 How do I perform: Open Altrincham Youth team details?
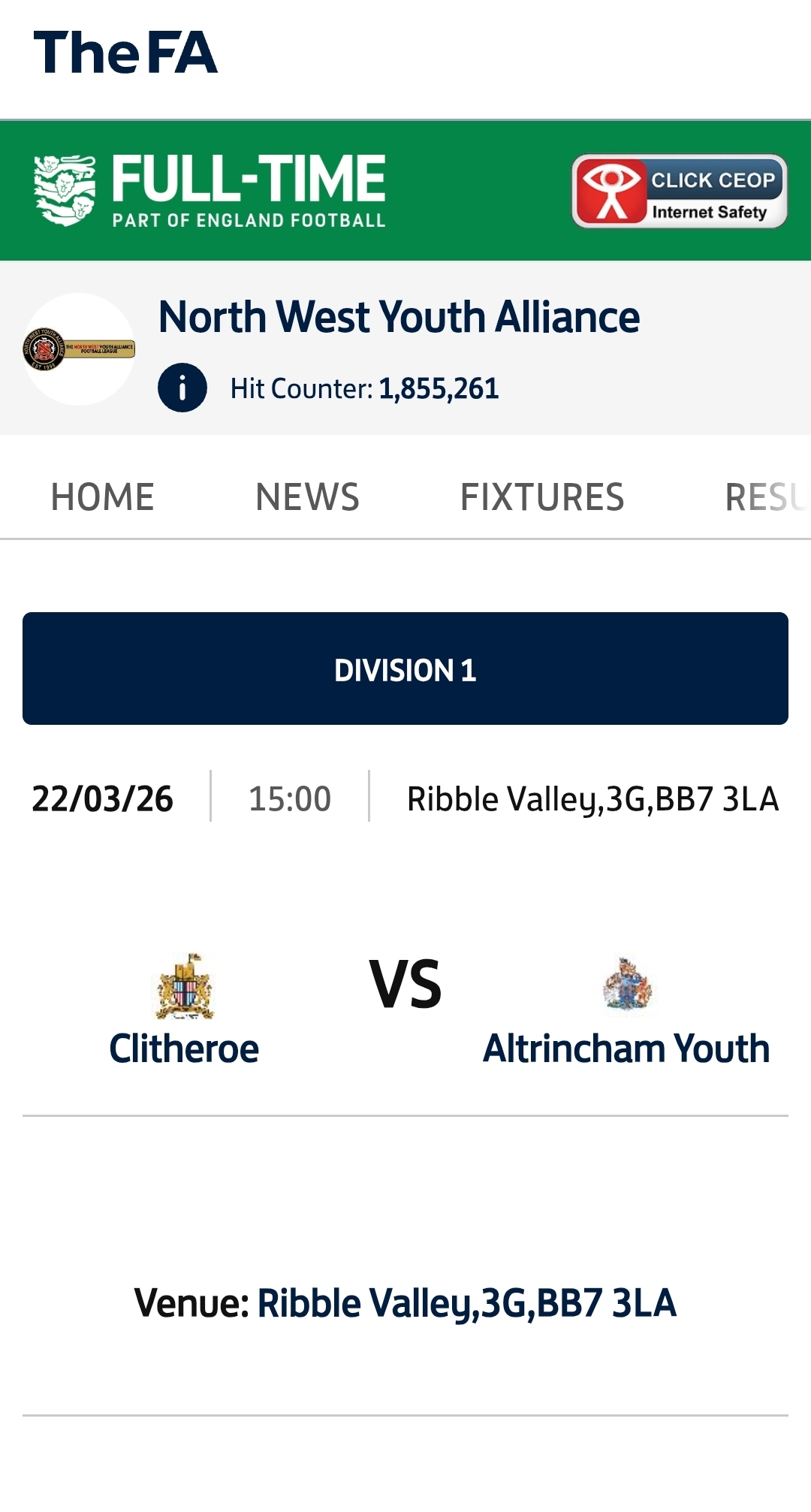tap(626, 1047)
